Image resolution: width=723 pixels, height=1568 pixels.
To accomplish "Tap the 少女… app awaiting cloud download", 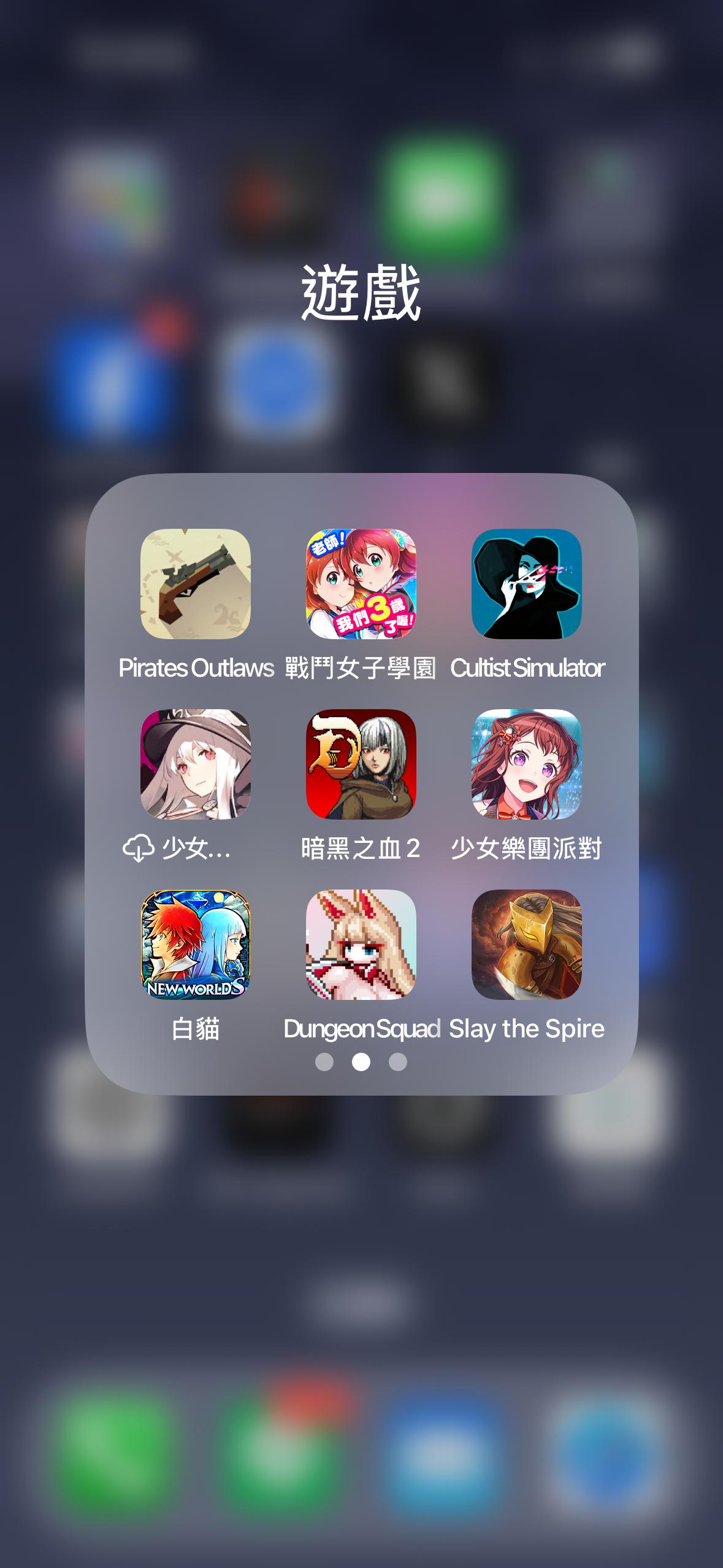I will 195,764.
